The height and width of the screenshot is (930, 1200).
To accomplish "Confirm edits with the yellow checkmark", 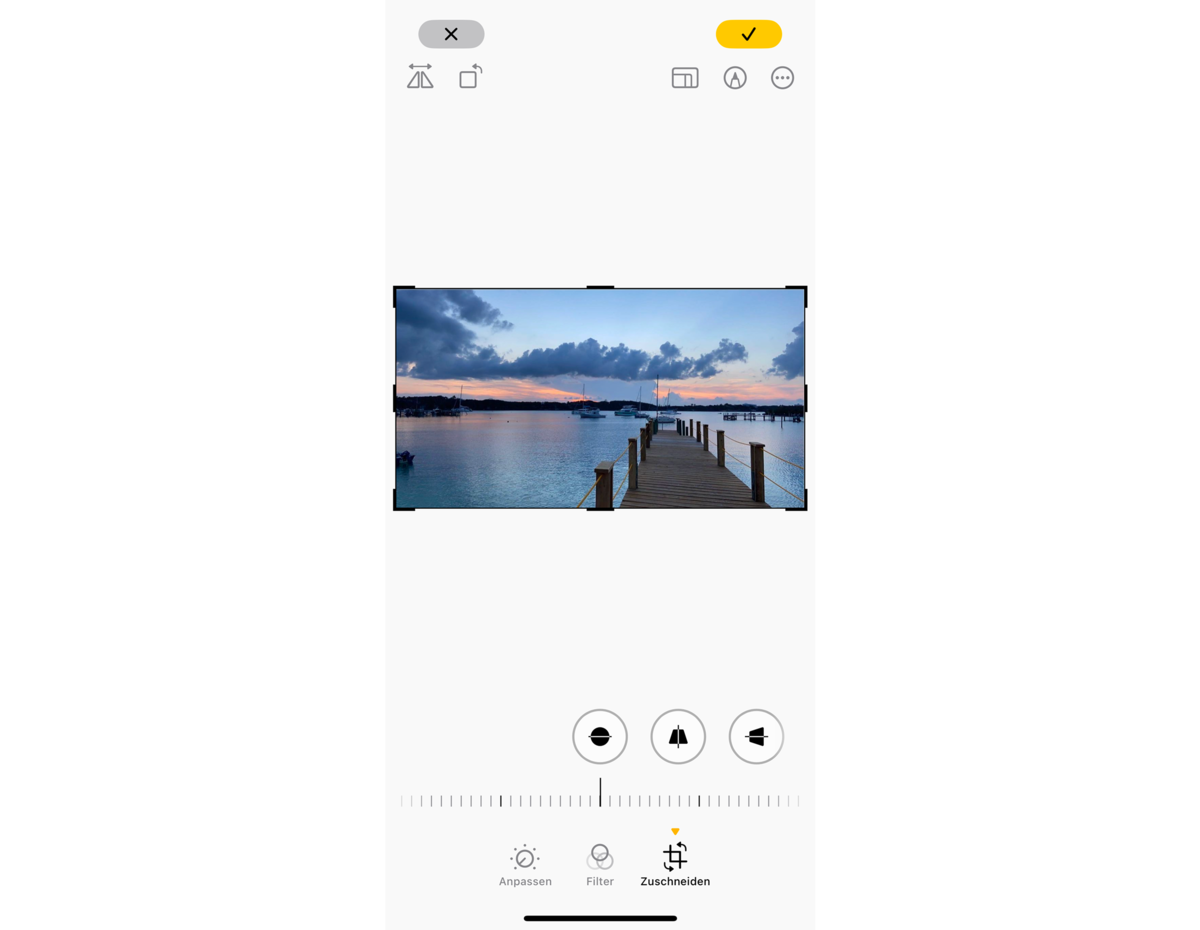I will click(x=748, y=34).
